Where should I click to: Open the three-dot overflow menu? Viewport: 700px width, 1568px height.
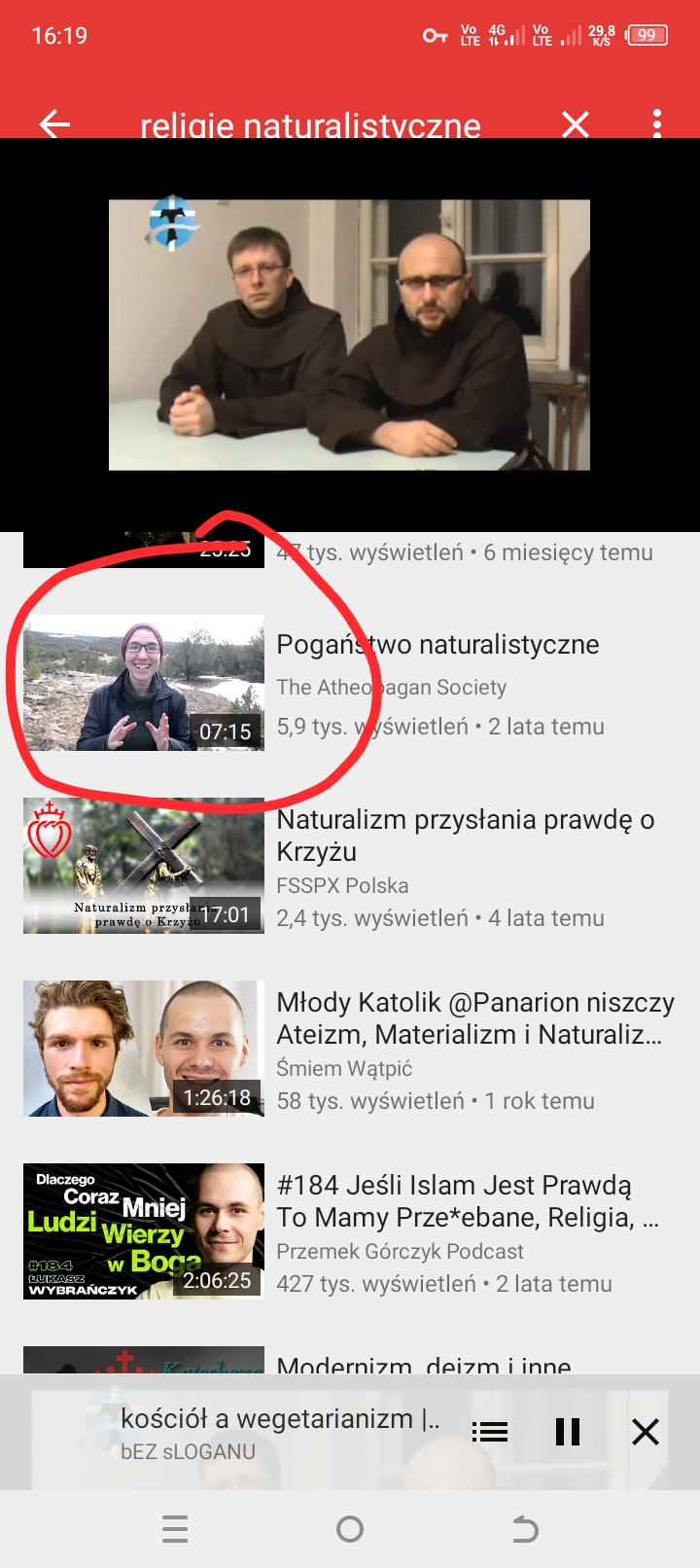coord(657,124)
